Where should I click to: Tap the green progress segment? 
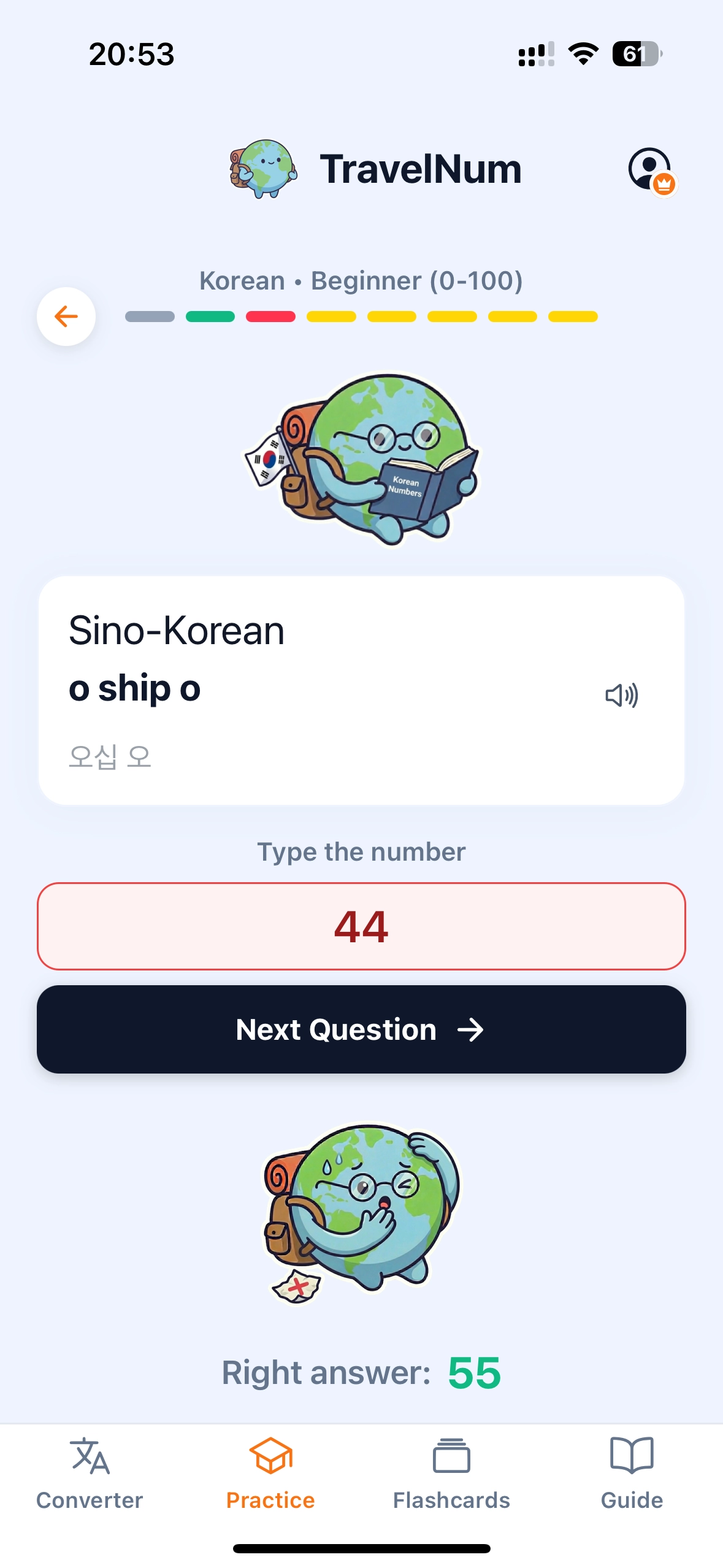[x=210, y=317]
